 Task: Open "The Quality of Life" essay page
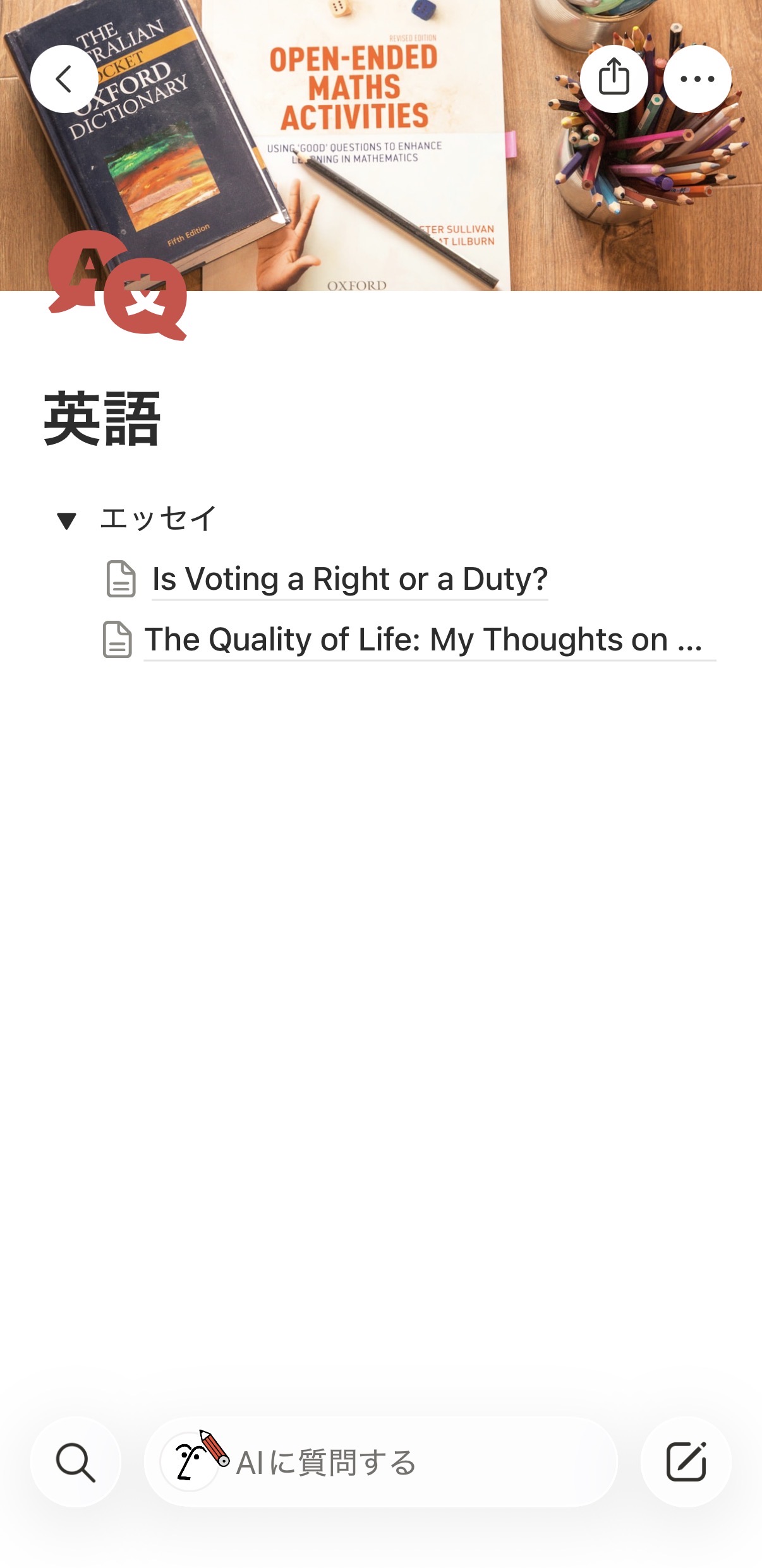click(423, 640)
